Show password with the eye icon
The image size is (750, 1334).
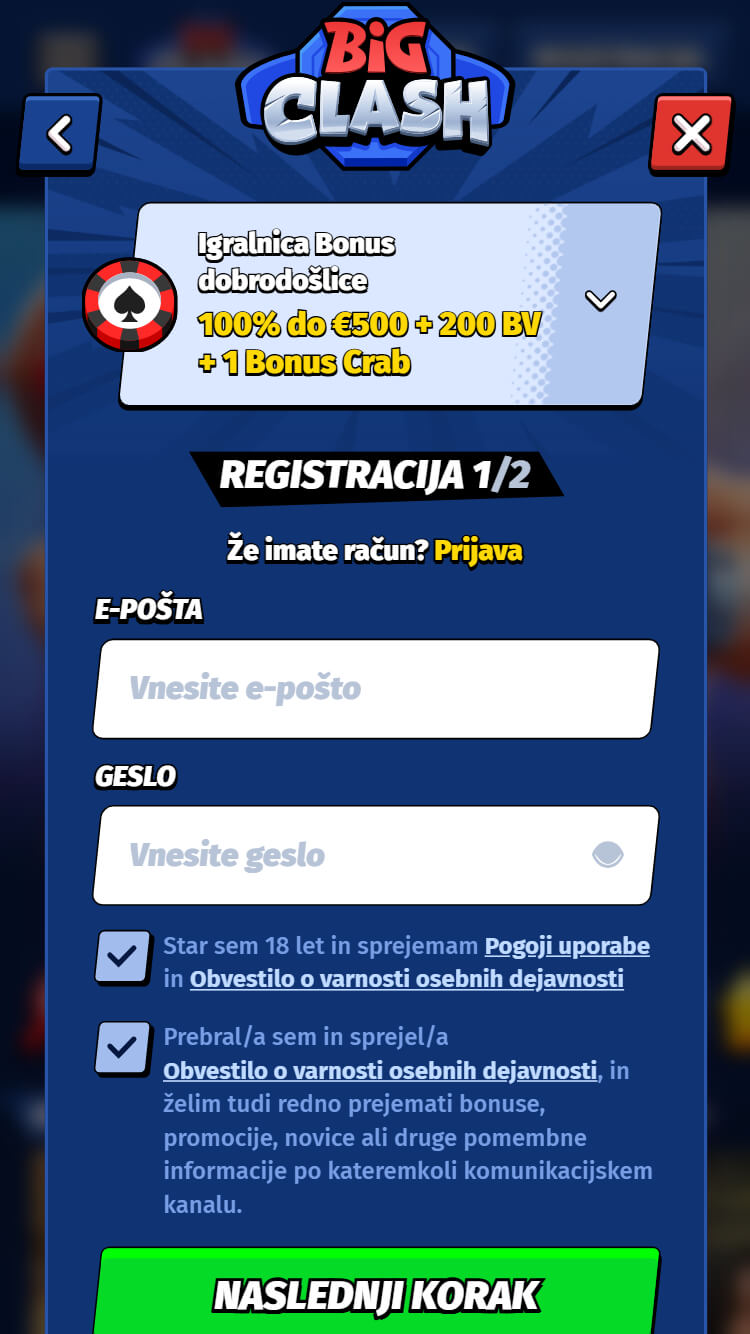(x=608, y=855)
